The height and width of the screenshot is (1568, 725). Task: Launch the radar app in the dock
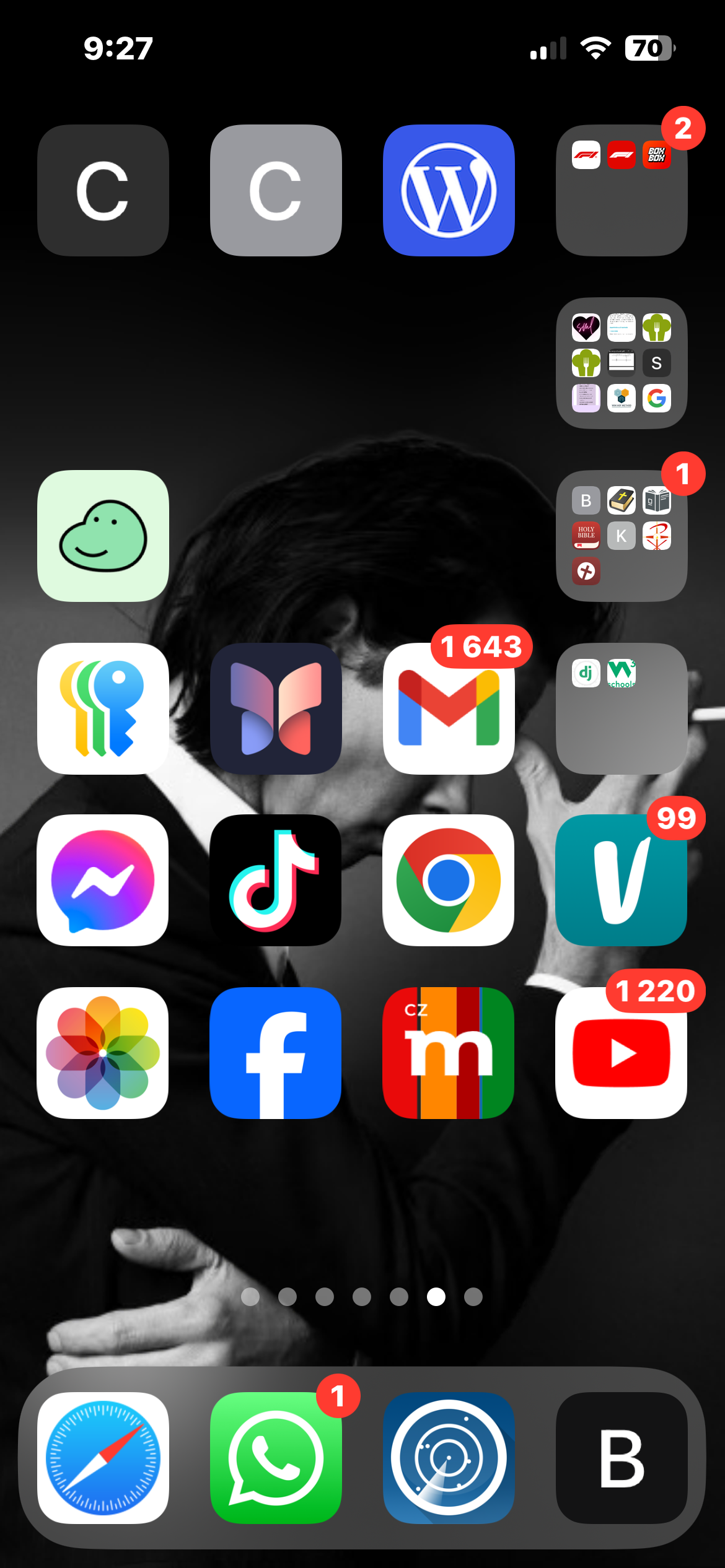pos(449,1458)
